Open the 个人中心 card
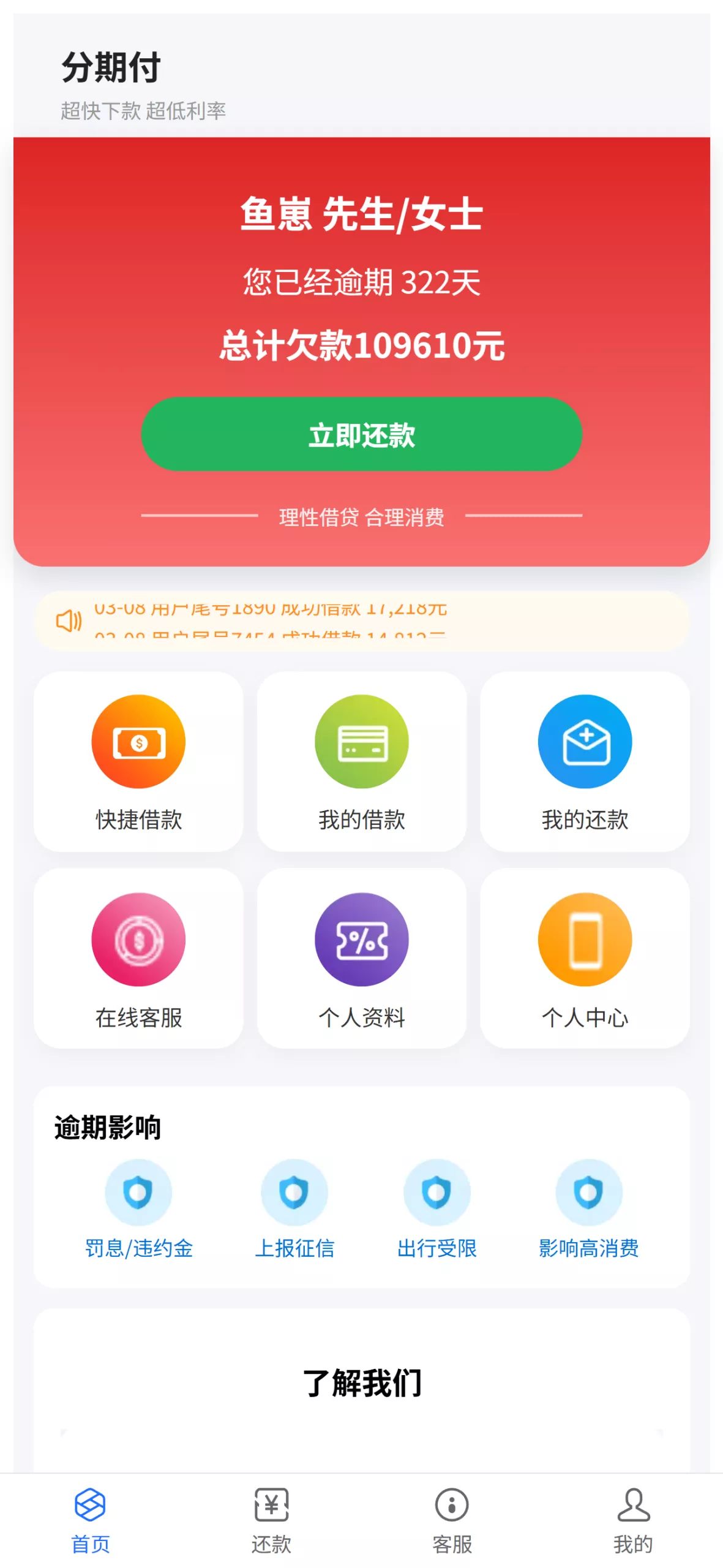This screenshot has height=1568, width=723. click(x=585, y=957)
